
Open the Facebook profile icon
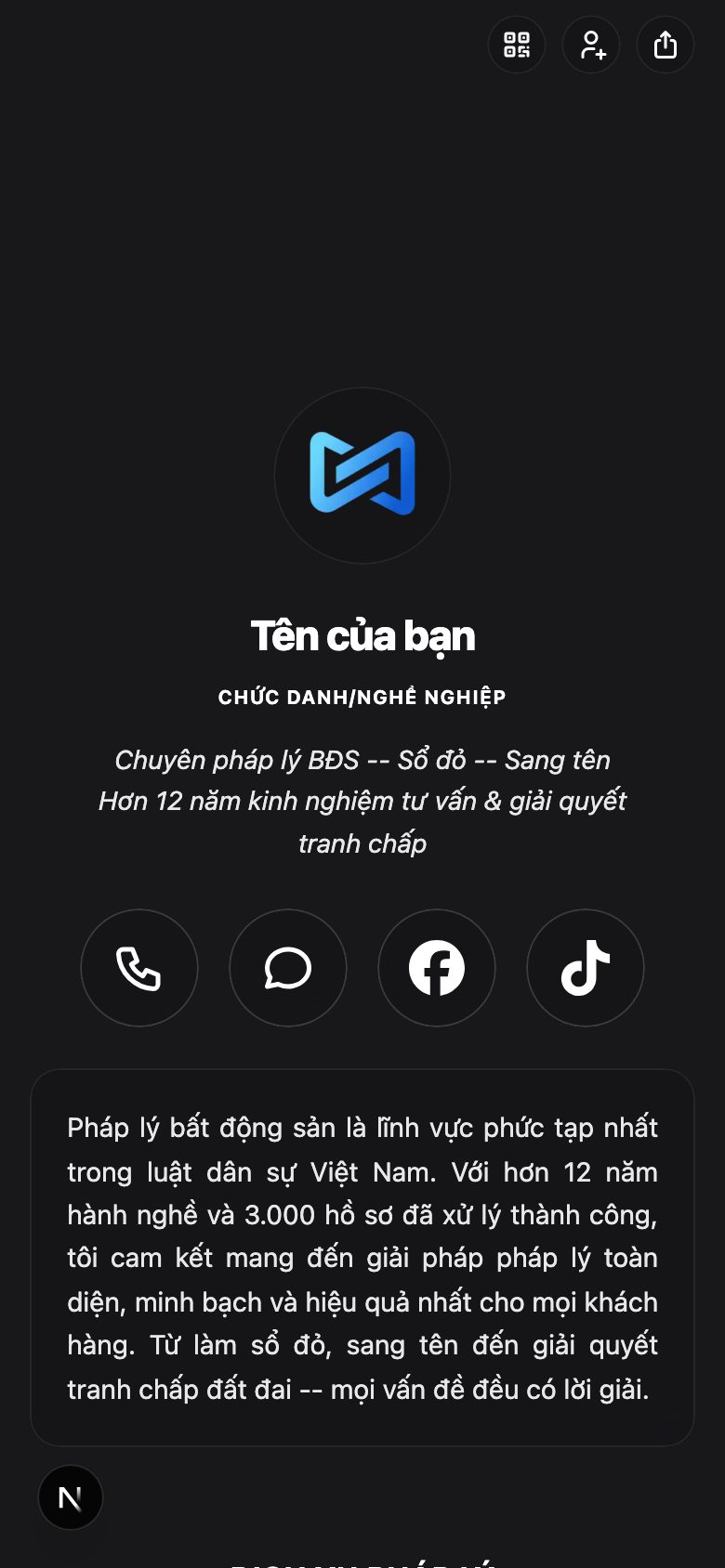coord(437,967)
